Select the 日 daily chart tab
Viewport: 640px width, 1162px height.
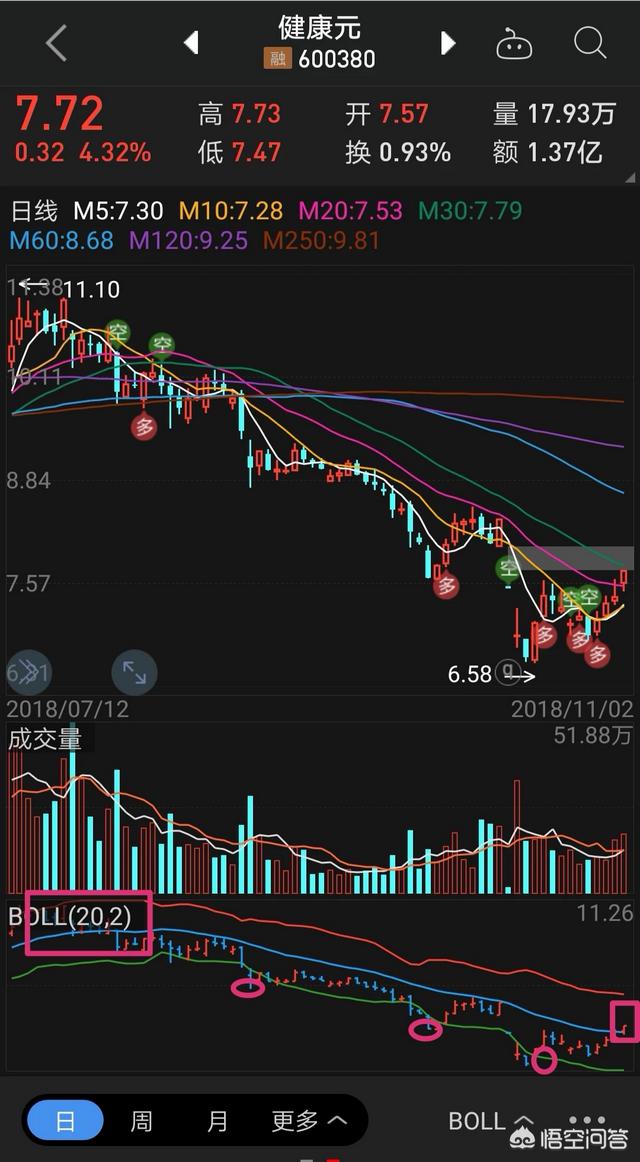tap(65, 1120)
